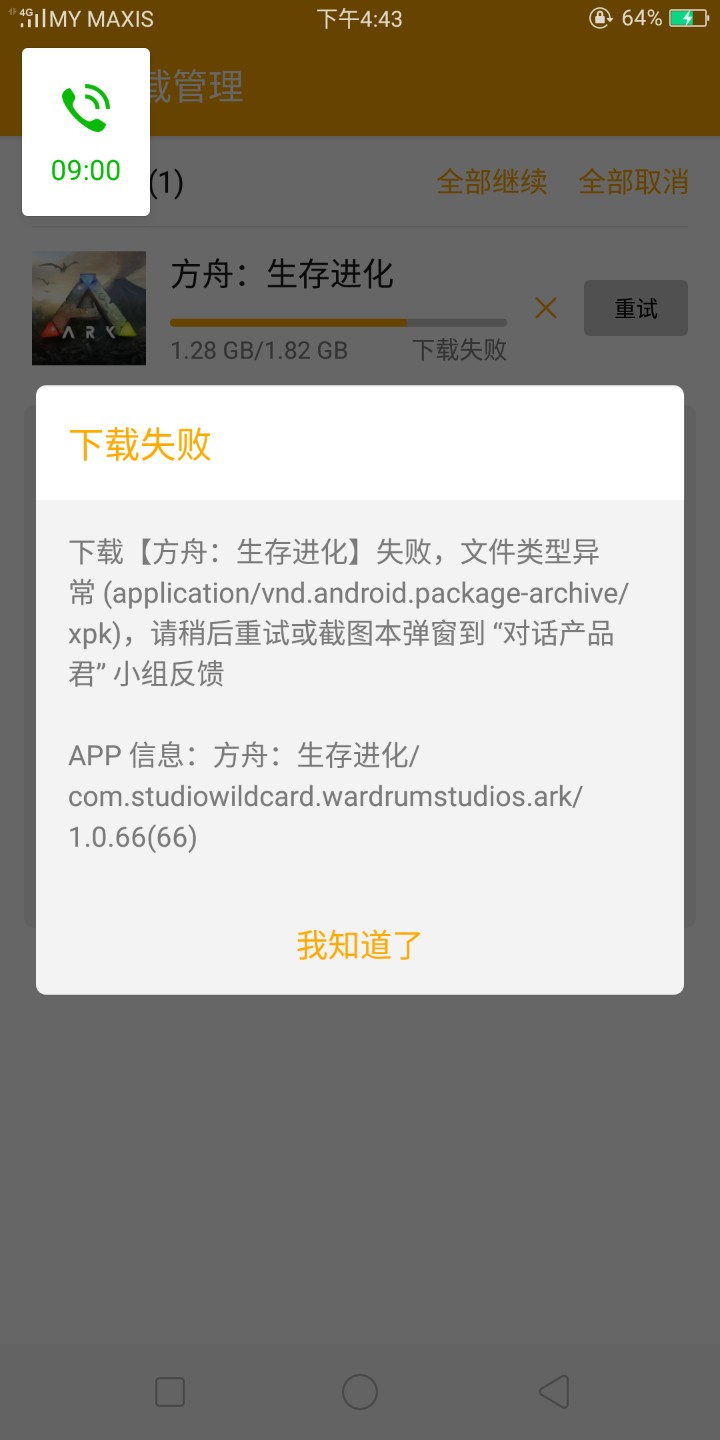The image size is (720, 1440).
Task: Return to the home screen
Action: [360, 1391]
